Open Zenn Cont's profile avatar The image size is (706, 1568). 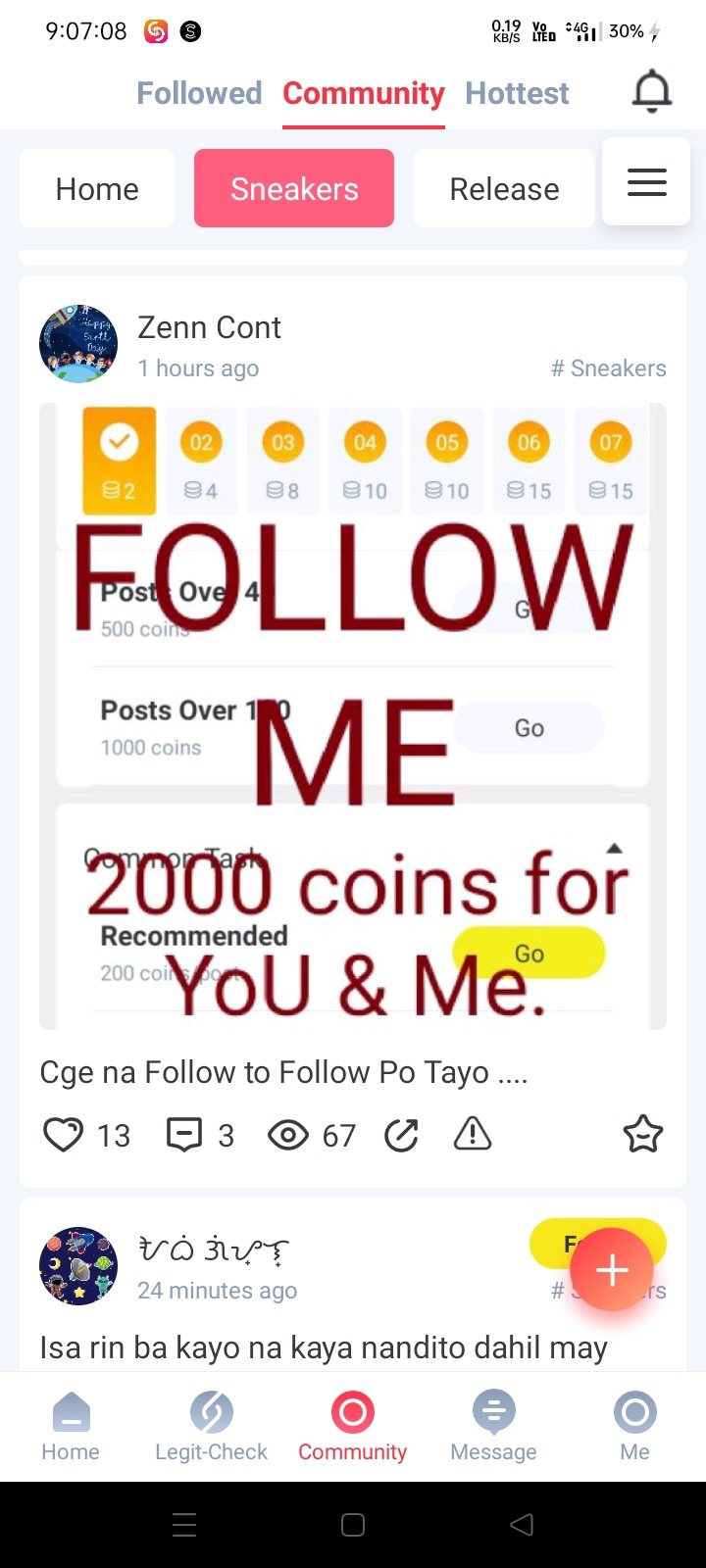[78, 344]
